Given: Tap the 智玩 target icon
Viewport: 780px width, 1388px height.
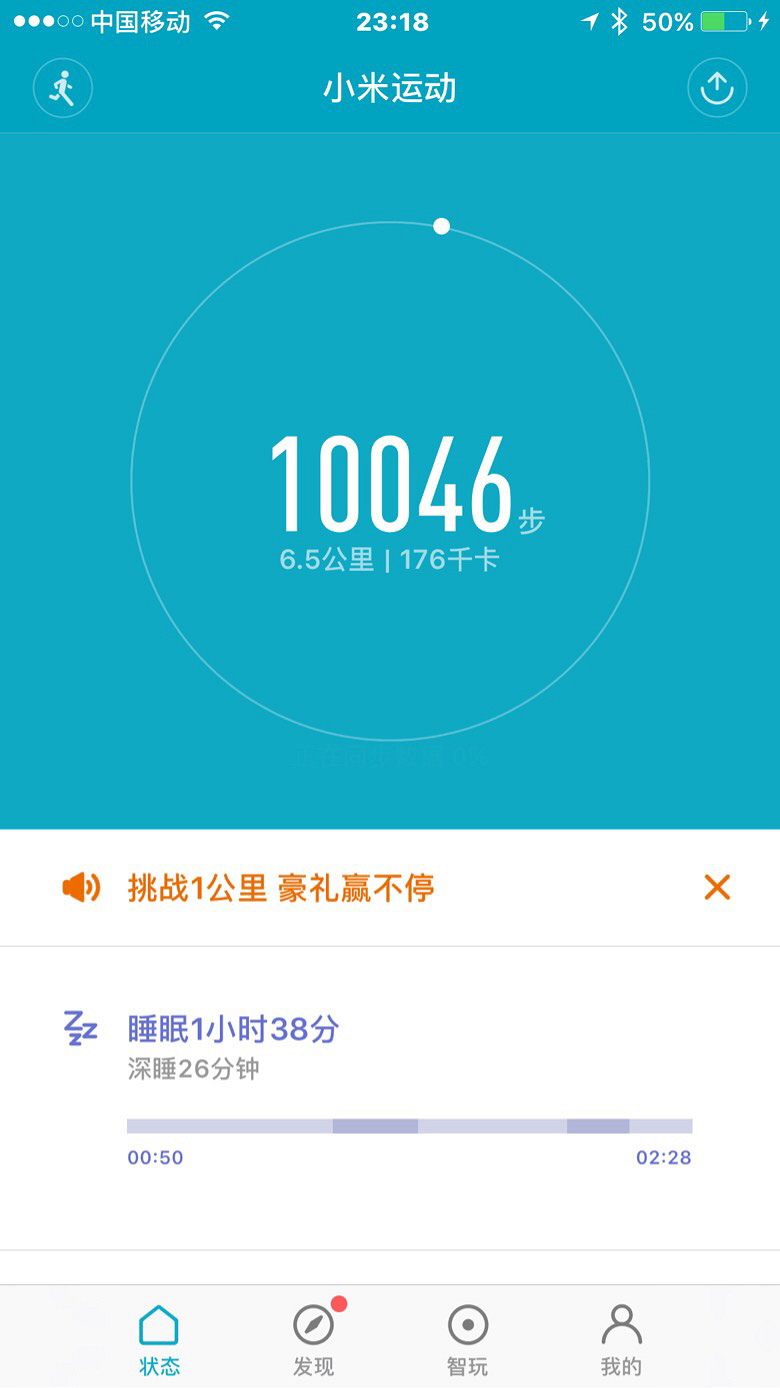Looking at the screenshot, I should point(468,1320).
